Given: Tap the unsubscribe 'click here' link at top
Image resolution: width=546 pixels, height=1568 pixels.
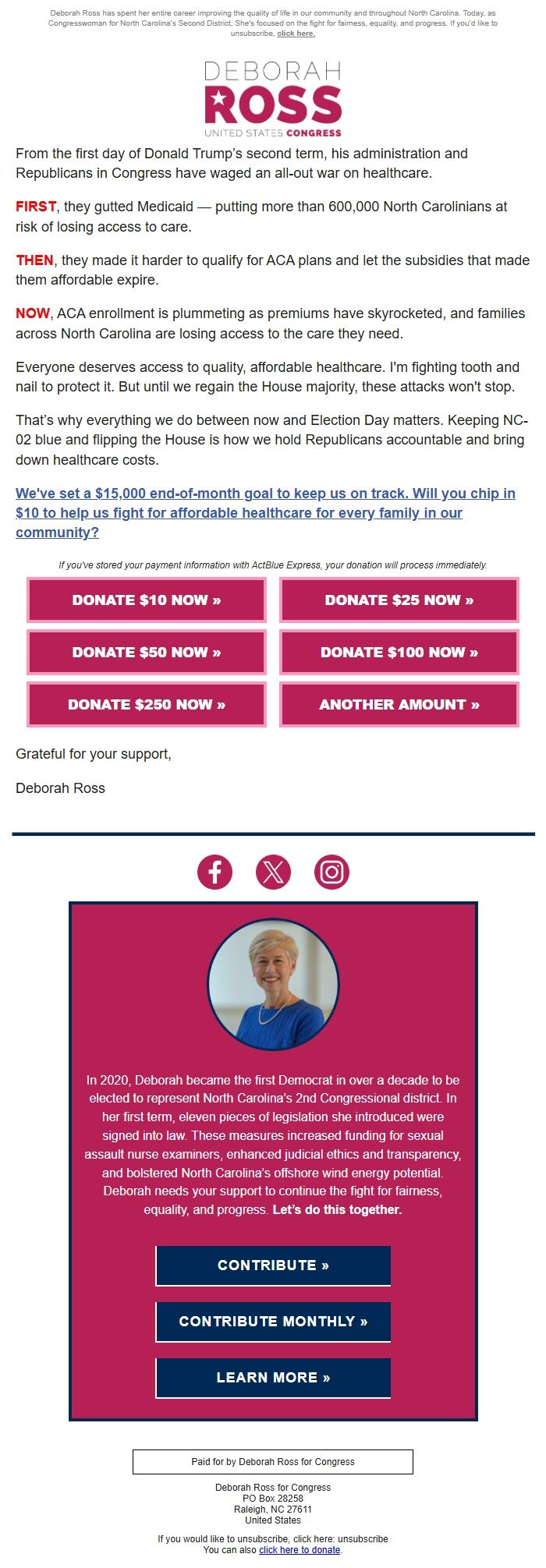Looking at the screenshot, I should click(296, 34).
